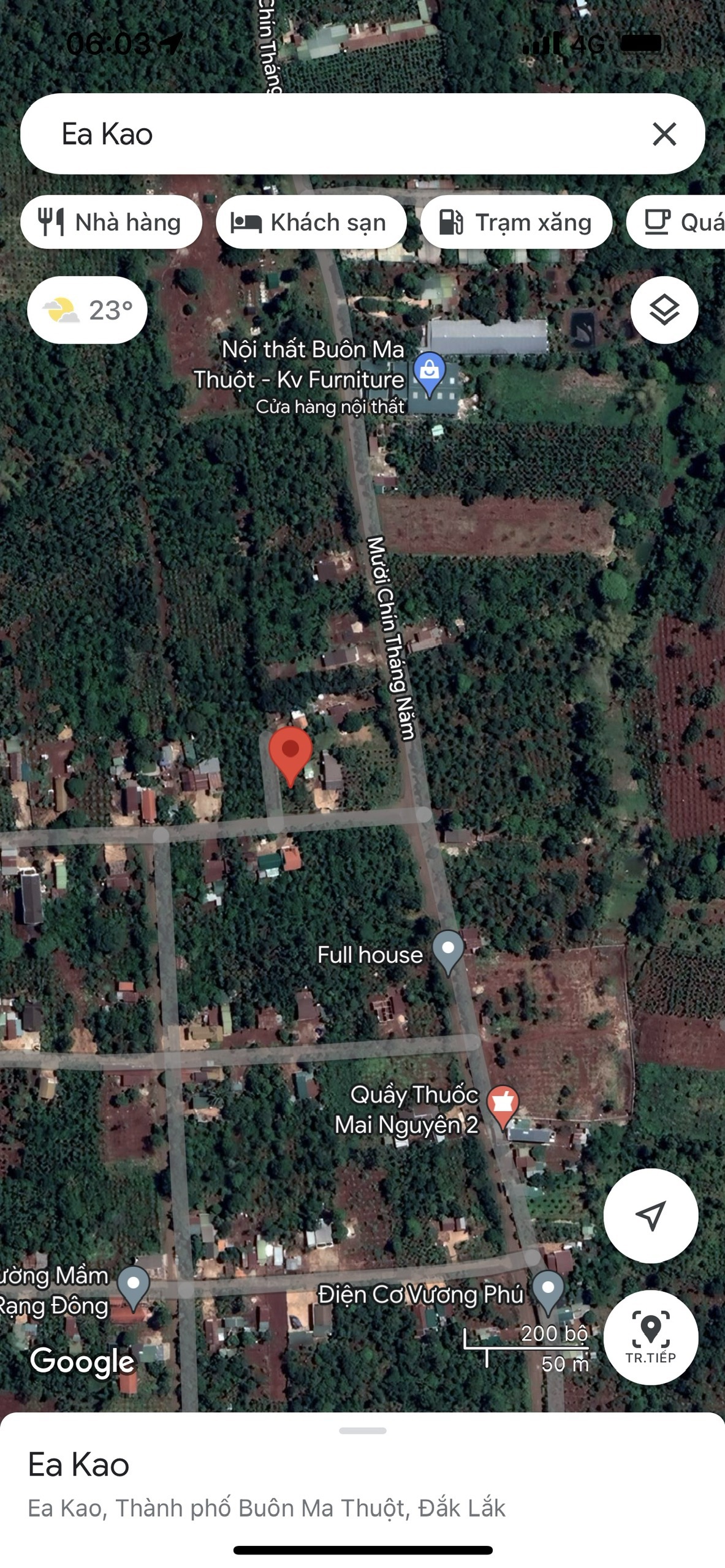Open Điện Cơ Vương Phú pin
The image size is (725, 1568).
tap(548, 1290)
